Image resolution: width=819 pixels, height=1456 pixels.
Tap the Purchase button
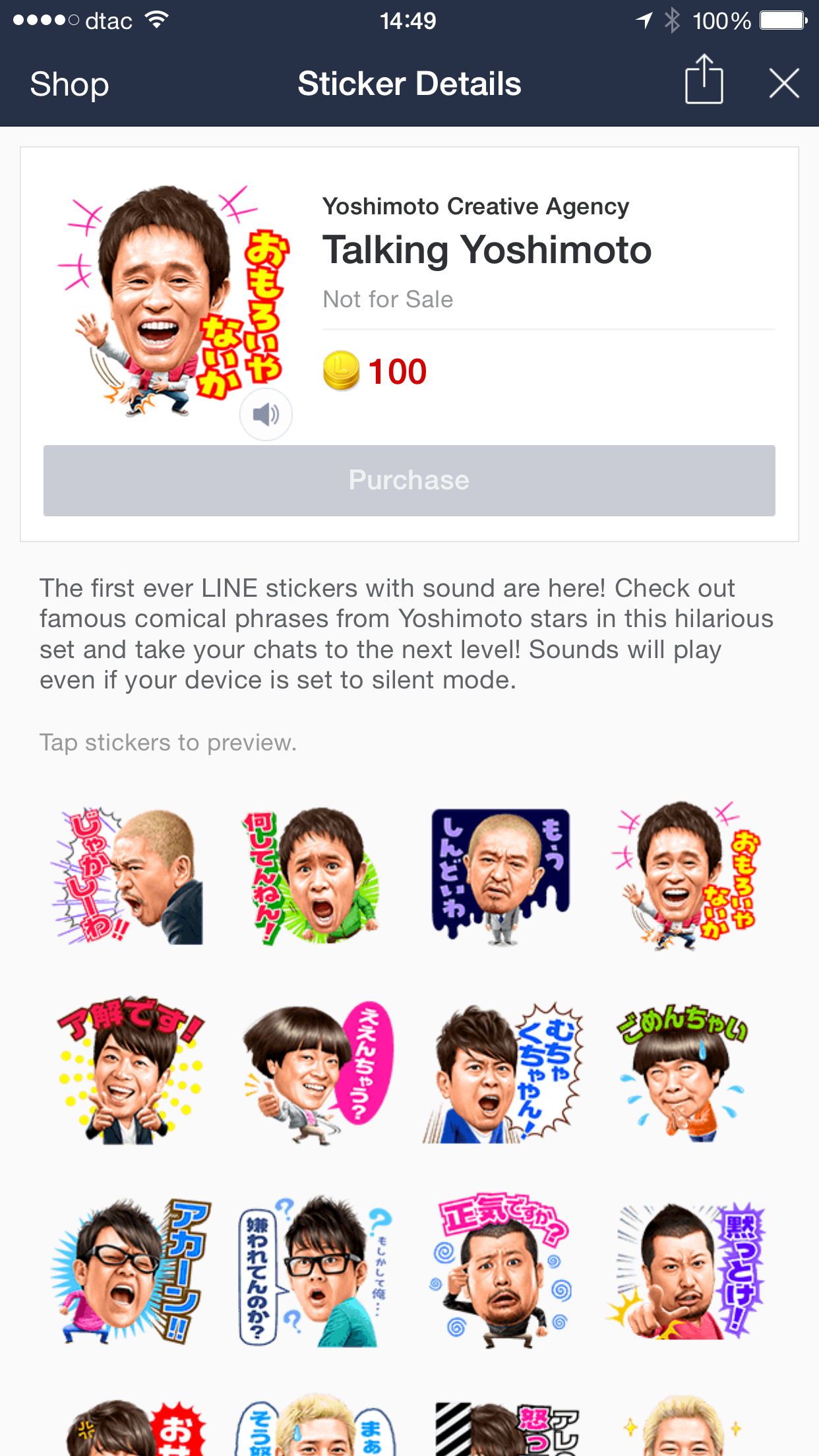point(409,480)
